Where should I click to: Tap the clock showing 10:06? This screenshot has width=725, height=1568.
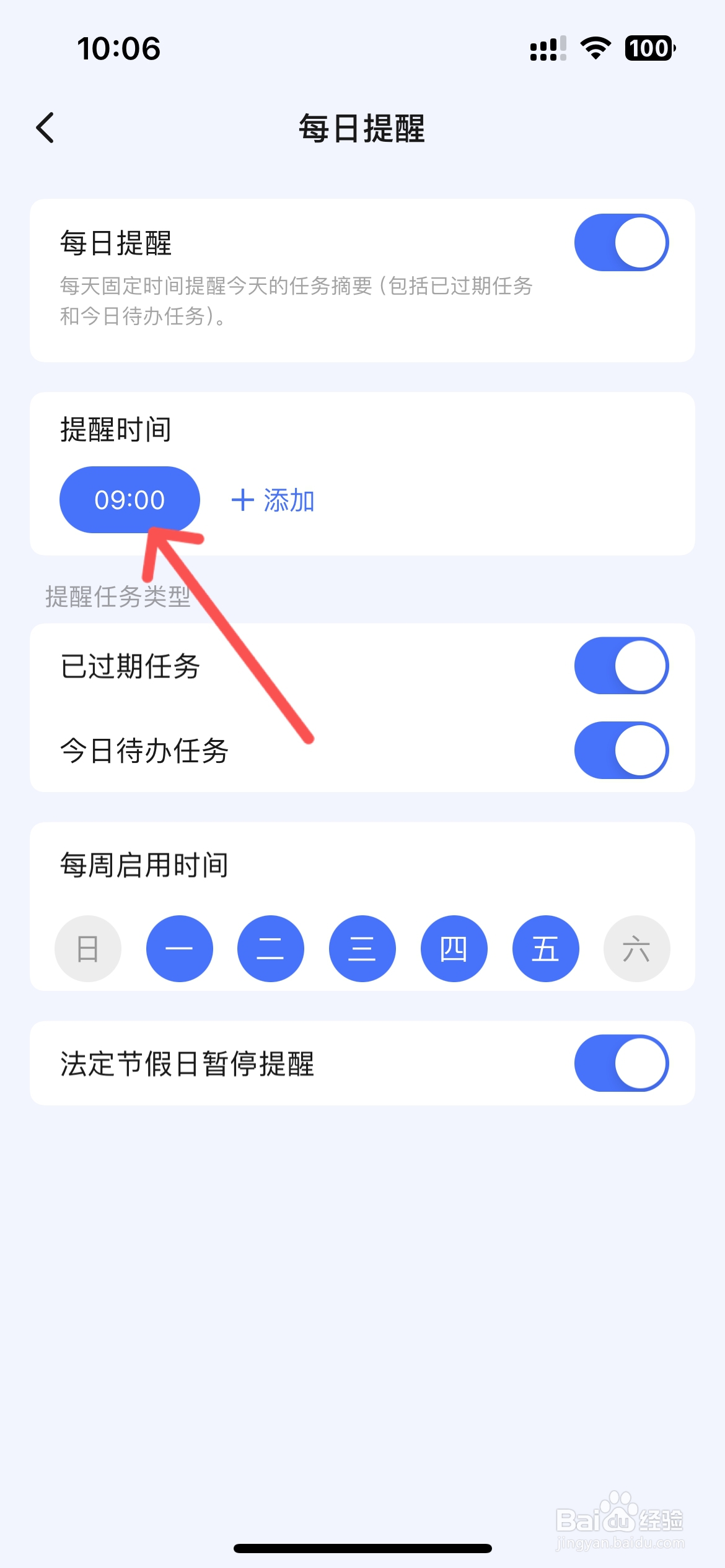(x=120, y=48)
